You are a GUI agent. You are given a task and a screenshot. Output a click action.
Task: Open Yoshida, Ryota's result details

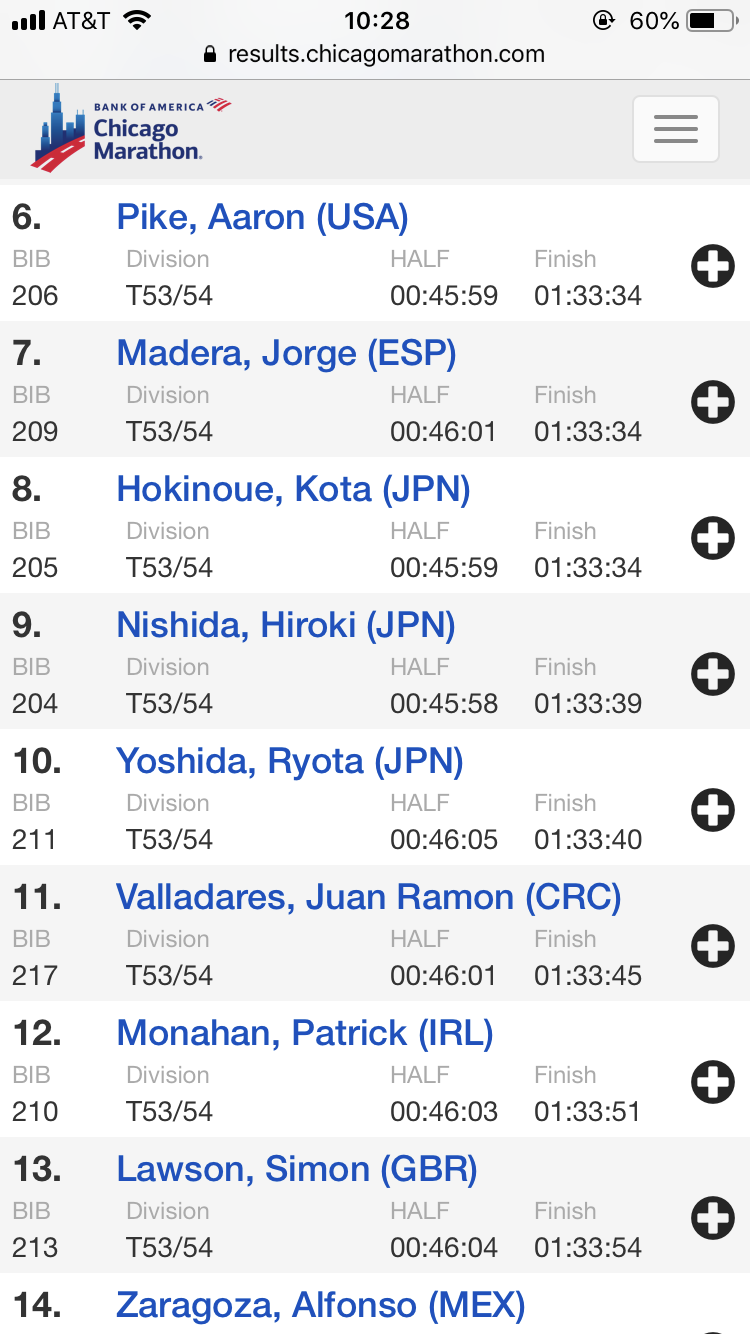point(290,761)
